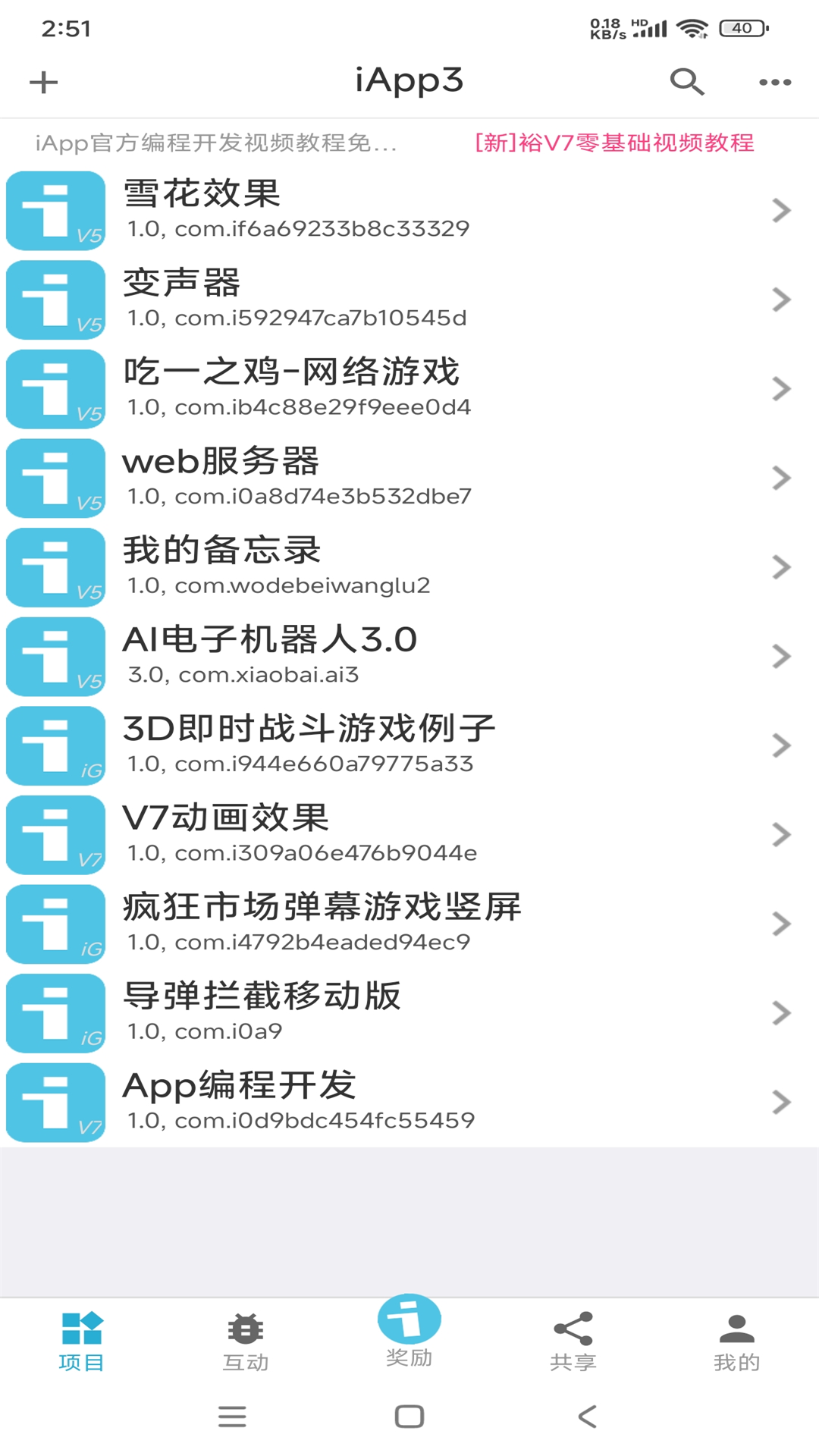Viewport: 819px width, 1456px height.
Task: Tap the 雪花效果 V5 app icon thumbnail
Action: 55,210
